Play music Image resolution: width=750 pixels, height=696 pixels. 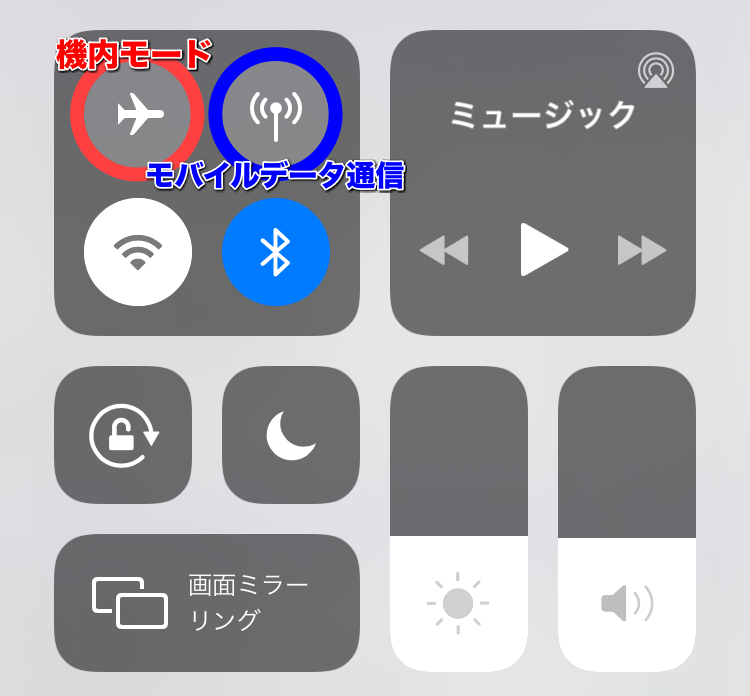(x=543, y=249)
